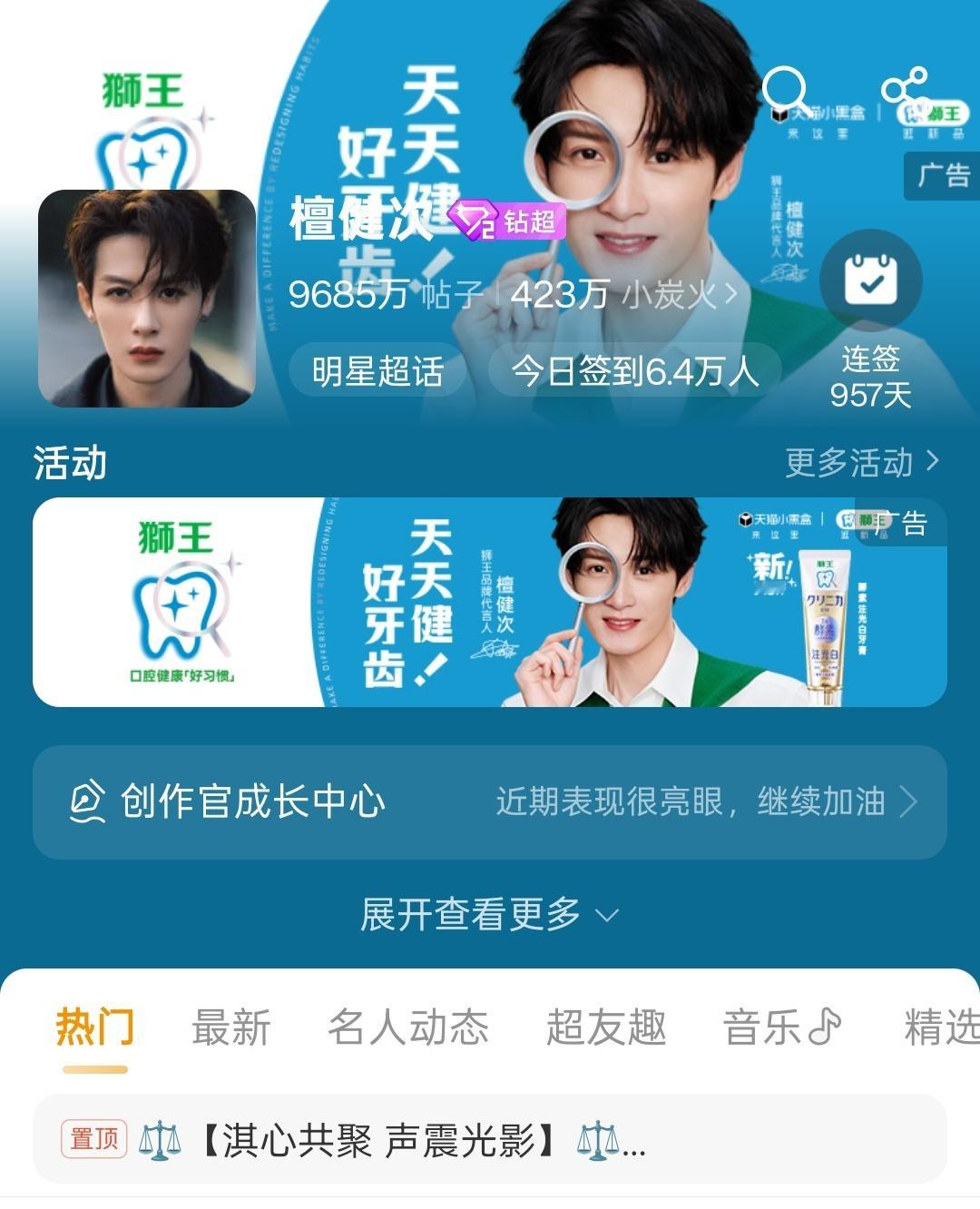
Task: Expand 小炭火 details via the arrow
Action: (x=731, y=295)
